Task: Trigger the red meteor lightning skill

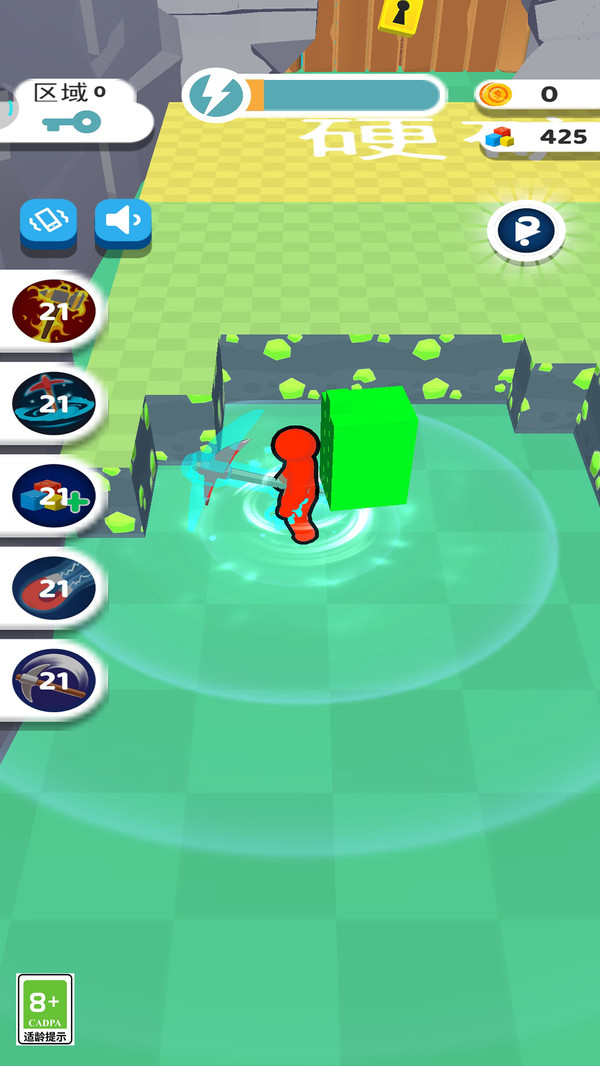Action: point(54,589)
